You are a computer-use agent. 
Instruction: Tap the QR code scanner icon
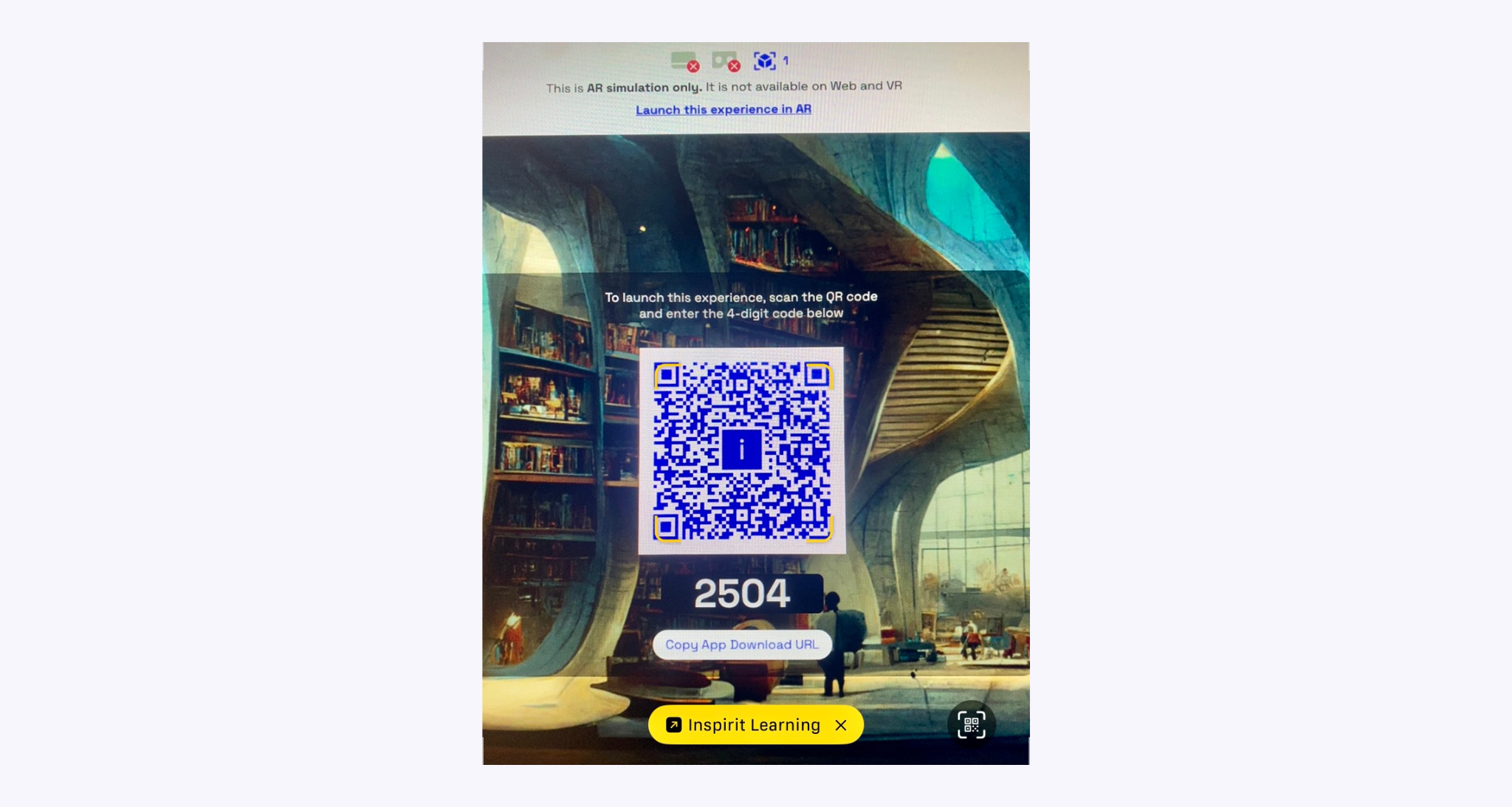[x=971, y=724]
